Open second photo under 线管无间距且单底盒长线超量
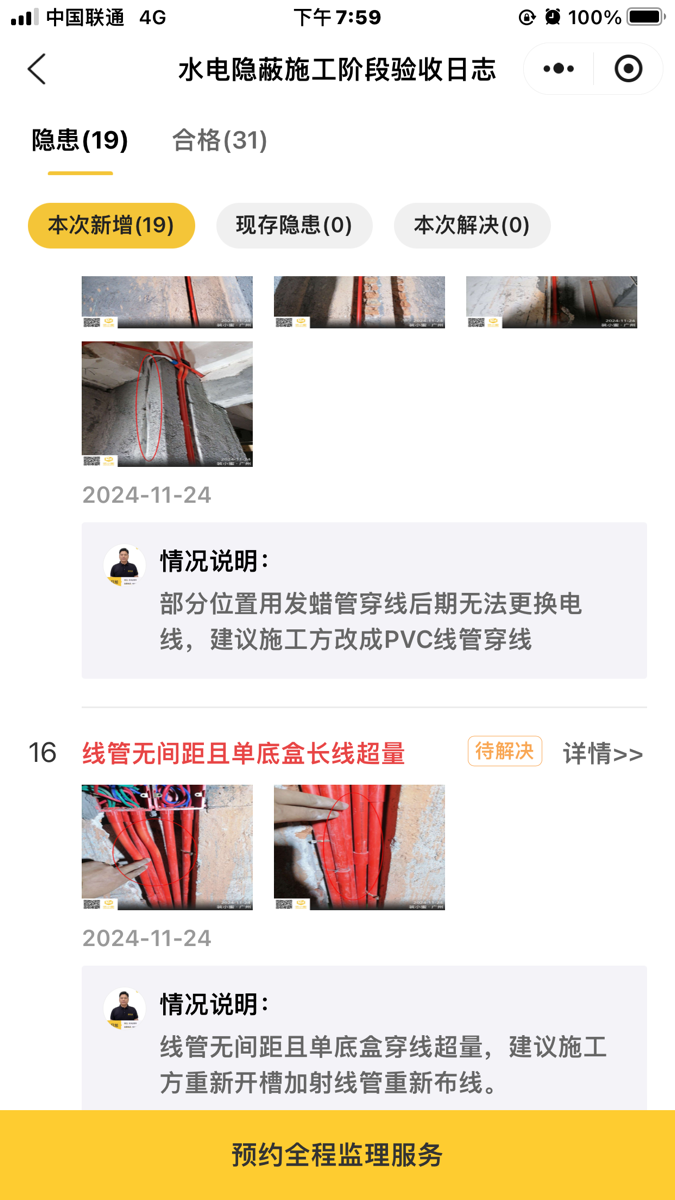 tap(359, 847)
